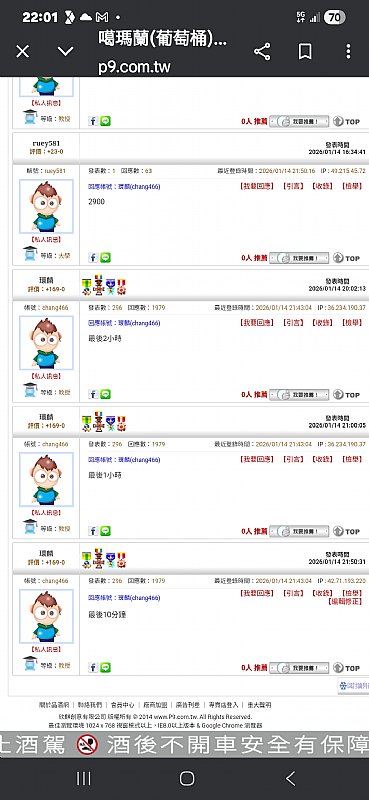Open the 會員中心 footer link
Viewport: 369px width, 800px height.
[122, 705]
